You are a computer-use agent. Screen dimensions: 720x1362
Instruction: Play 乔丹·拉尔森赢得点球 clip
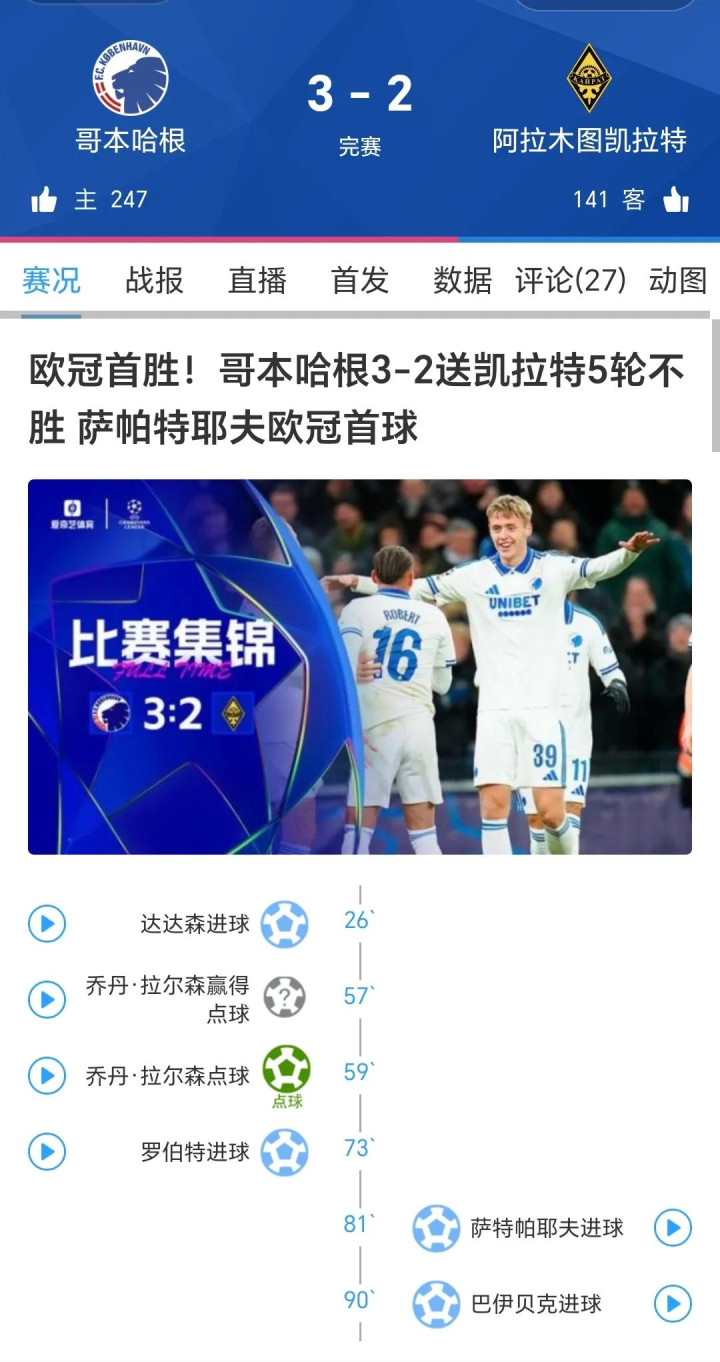47,999
